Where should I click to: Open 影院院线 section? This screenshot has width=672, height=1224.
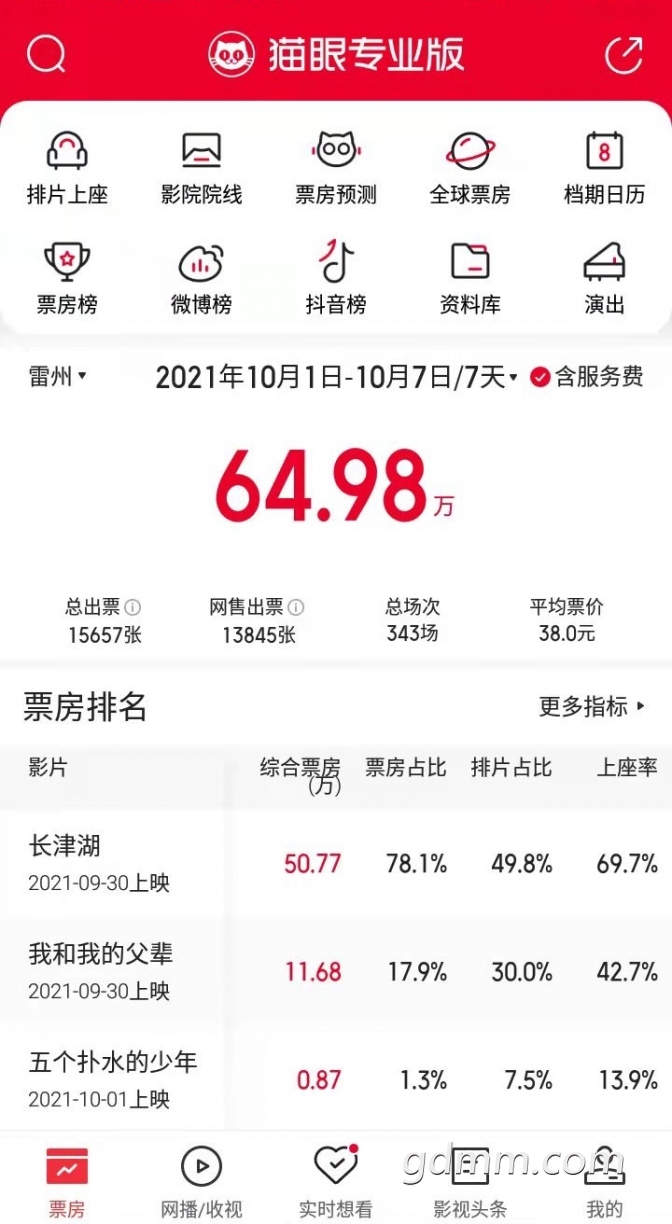click(201, 167)
